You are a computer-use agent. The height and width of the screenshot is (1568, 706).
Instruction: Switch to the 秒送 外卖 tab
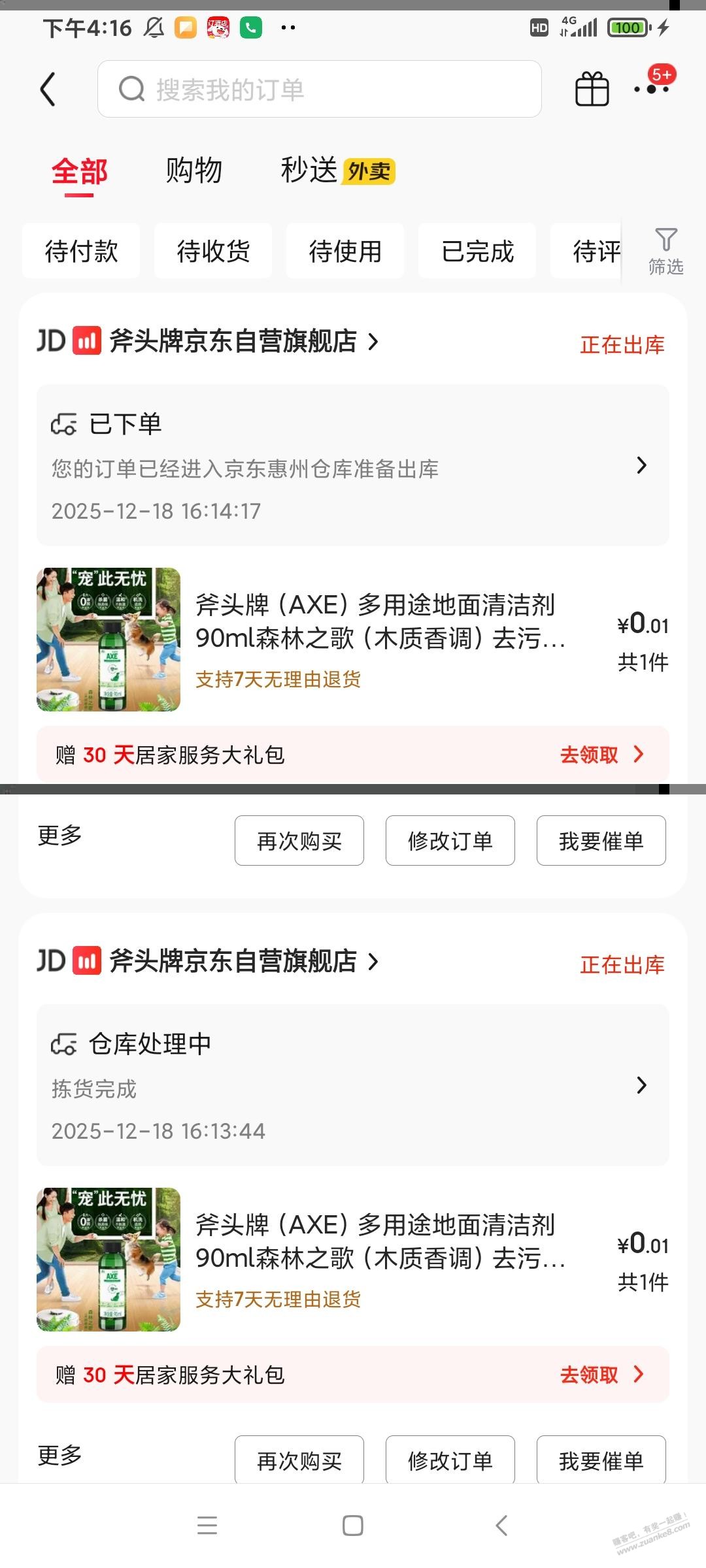(337, 171)
